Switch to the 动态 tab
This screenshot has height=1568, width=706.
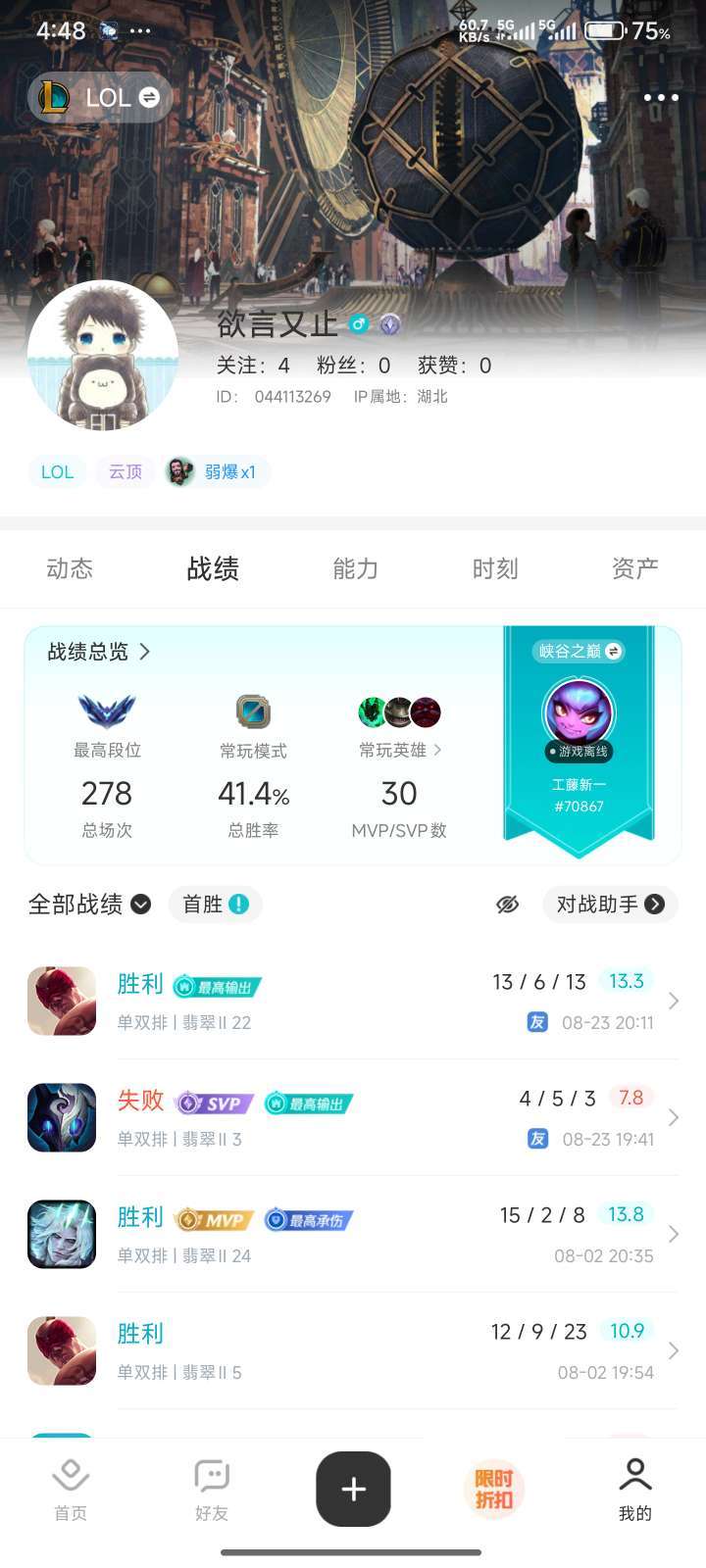[x=70, y=568]
